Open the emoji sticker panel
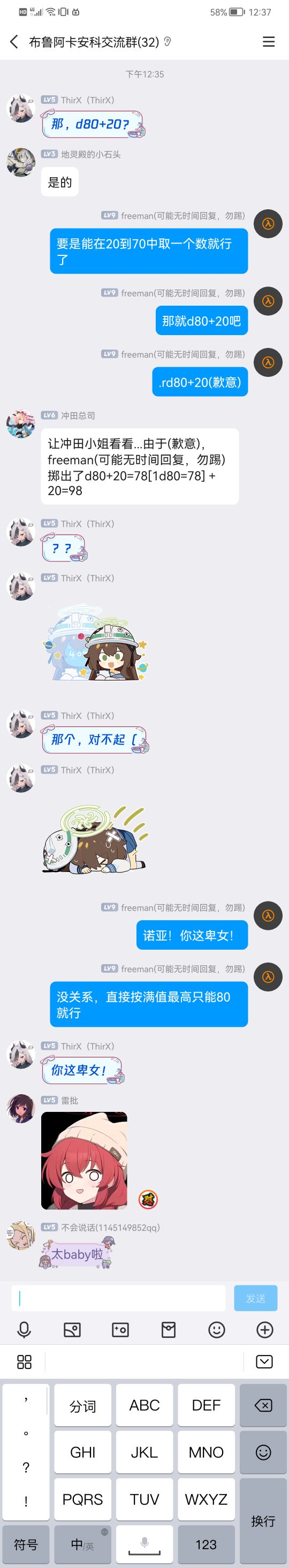289x1568 pixels. click(217, 1329)
